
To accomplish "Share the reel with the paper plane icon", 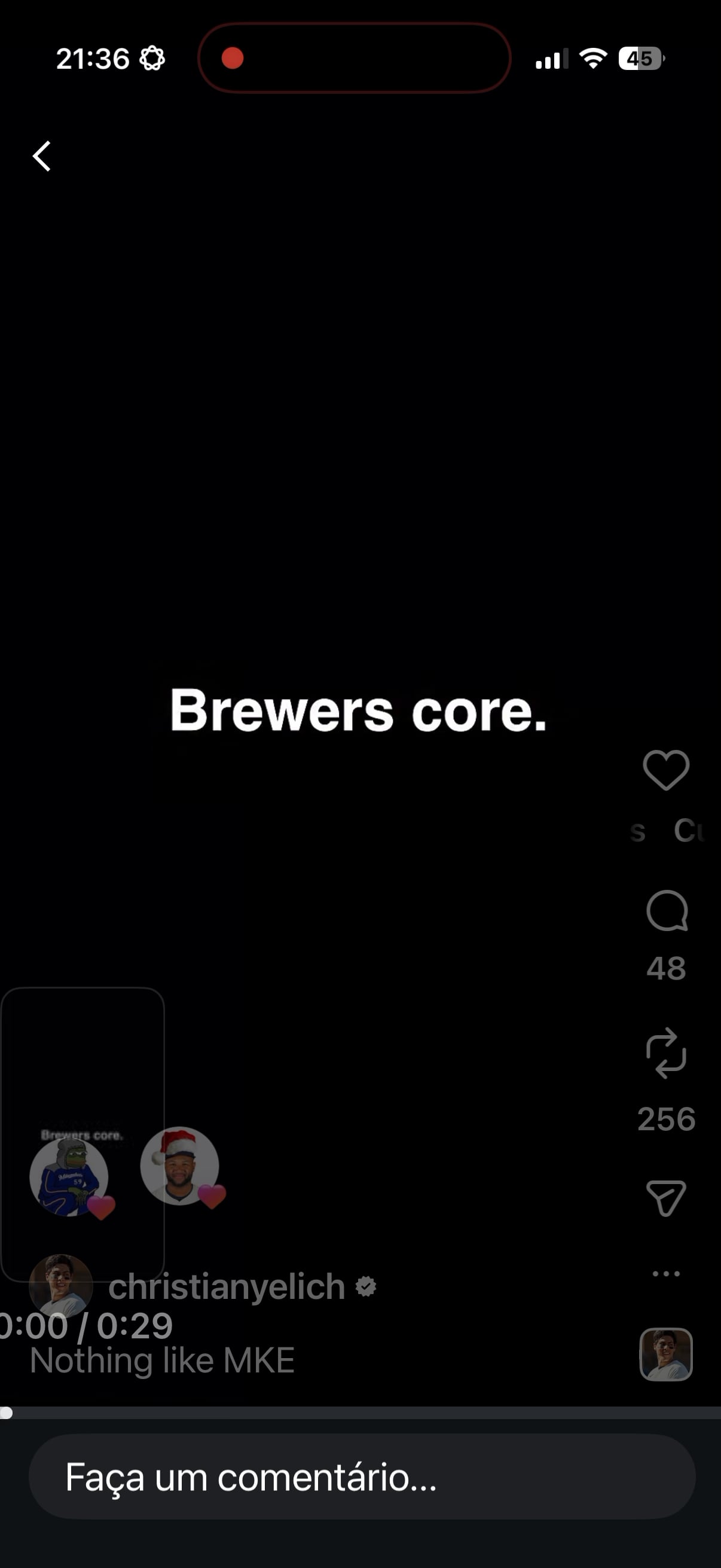I will tap(665, 1197).
